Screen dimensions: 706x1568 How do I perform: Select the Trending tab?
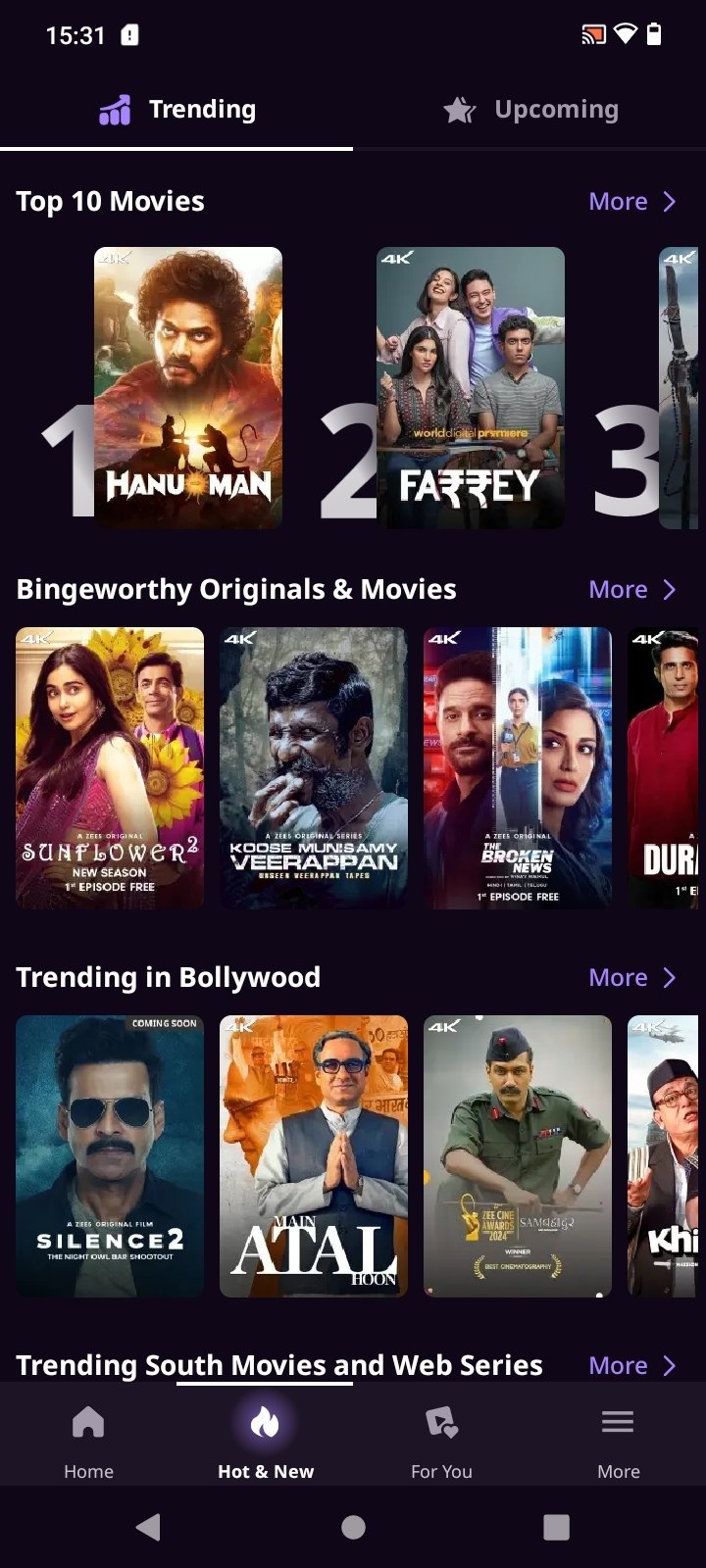tap(176, 110)
